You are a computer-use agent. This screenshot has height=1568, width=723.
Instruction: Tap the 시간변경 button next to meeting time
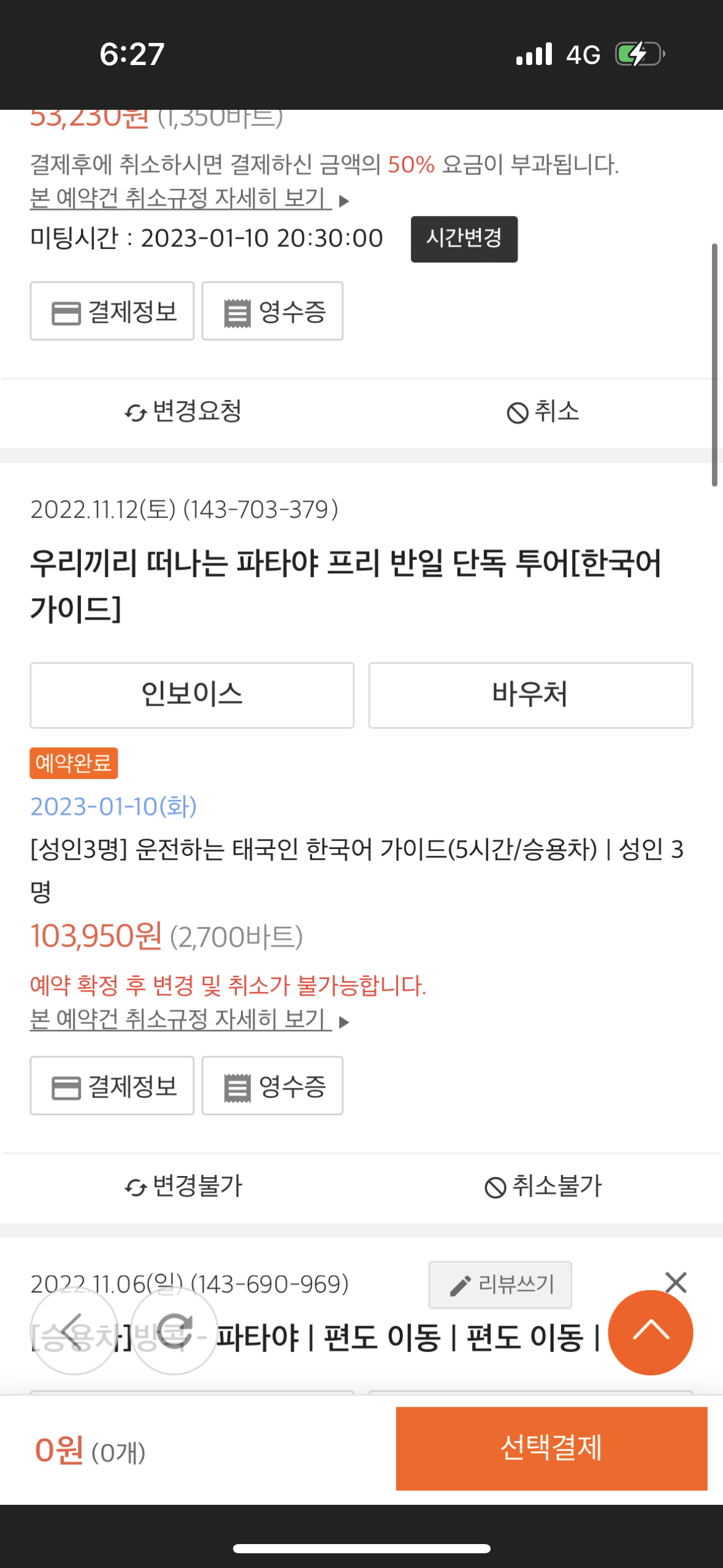click(x=464, y=239)
